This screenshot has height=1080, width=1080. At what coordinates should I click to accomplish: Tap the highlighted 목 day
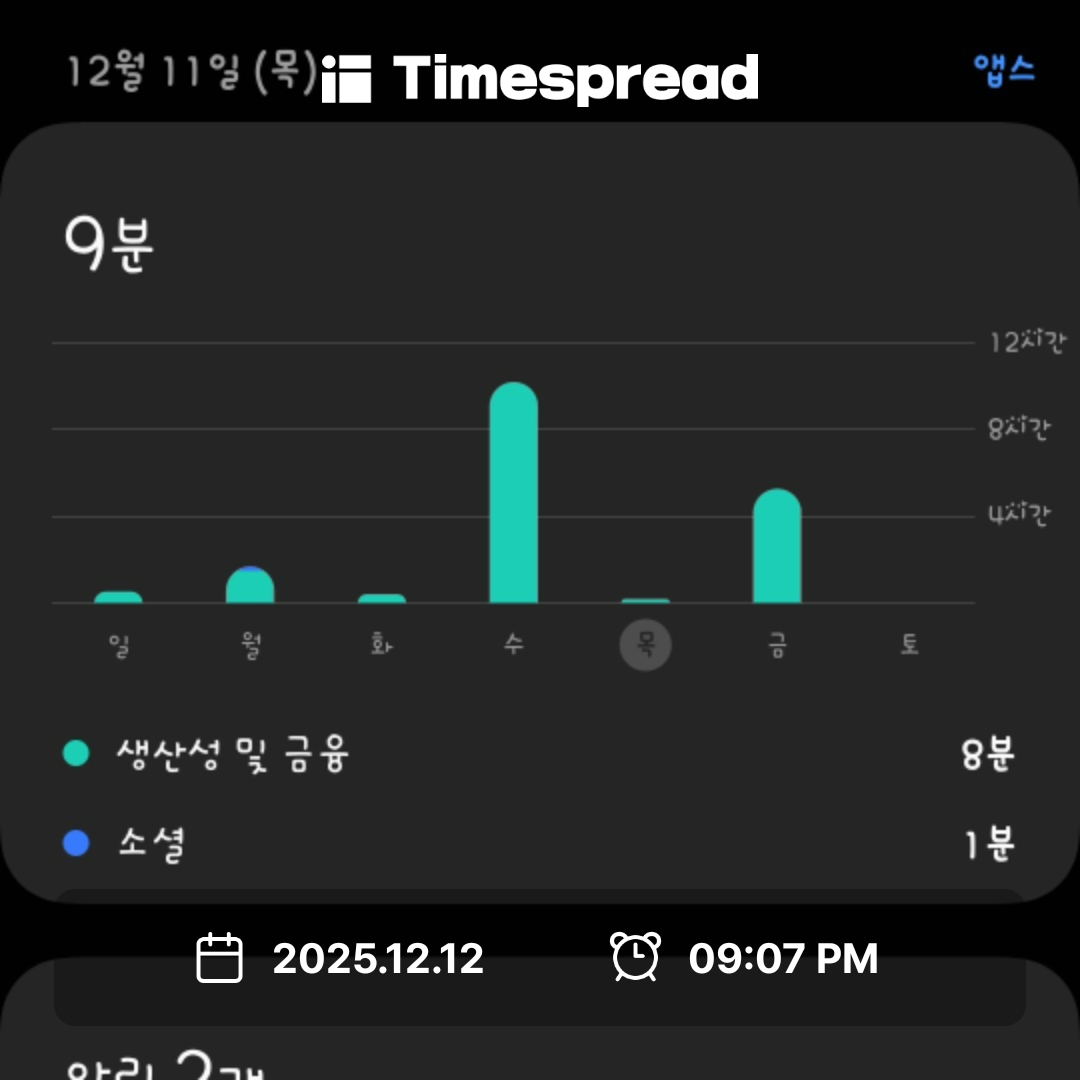coord(645,645)
